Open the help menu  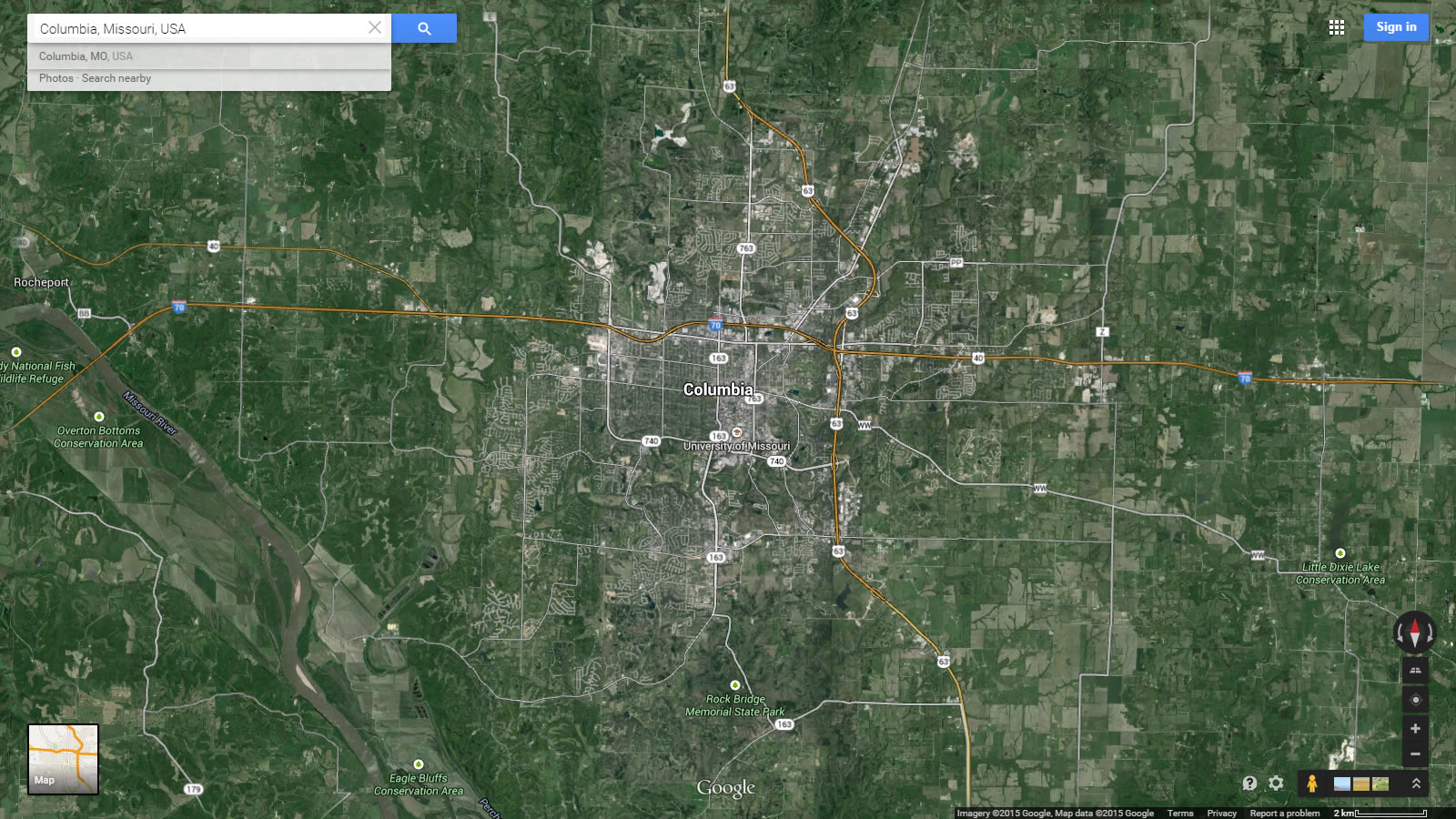coord(1249,783)
